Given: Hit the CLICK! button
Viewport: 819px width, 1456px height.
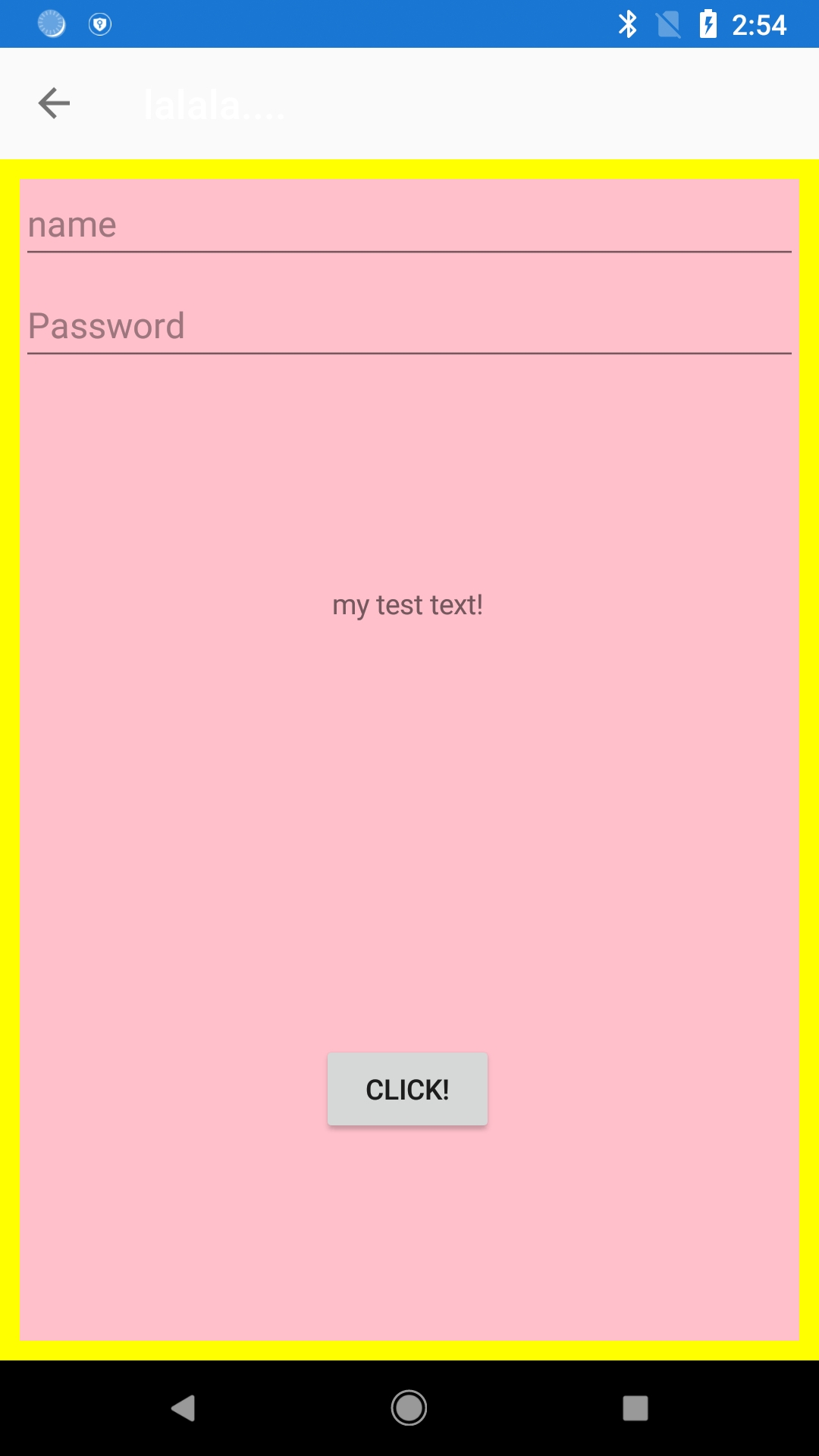Looking at the screenshot, I should (407, 1089).
